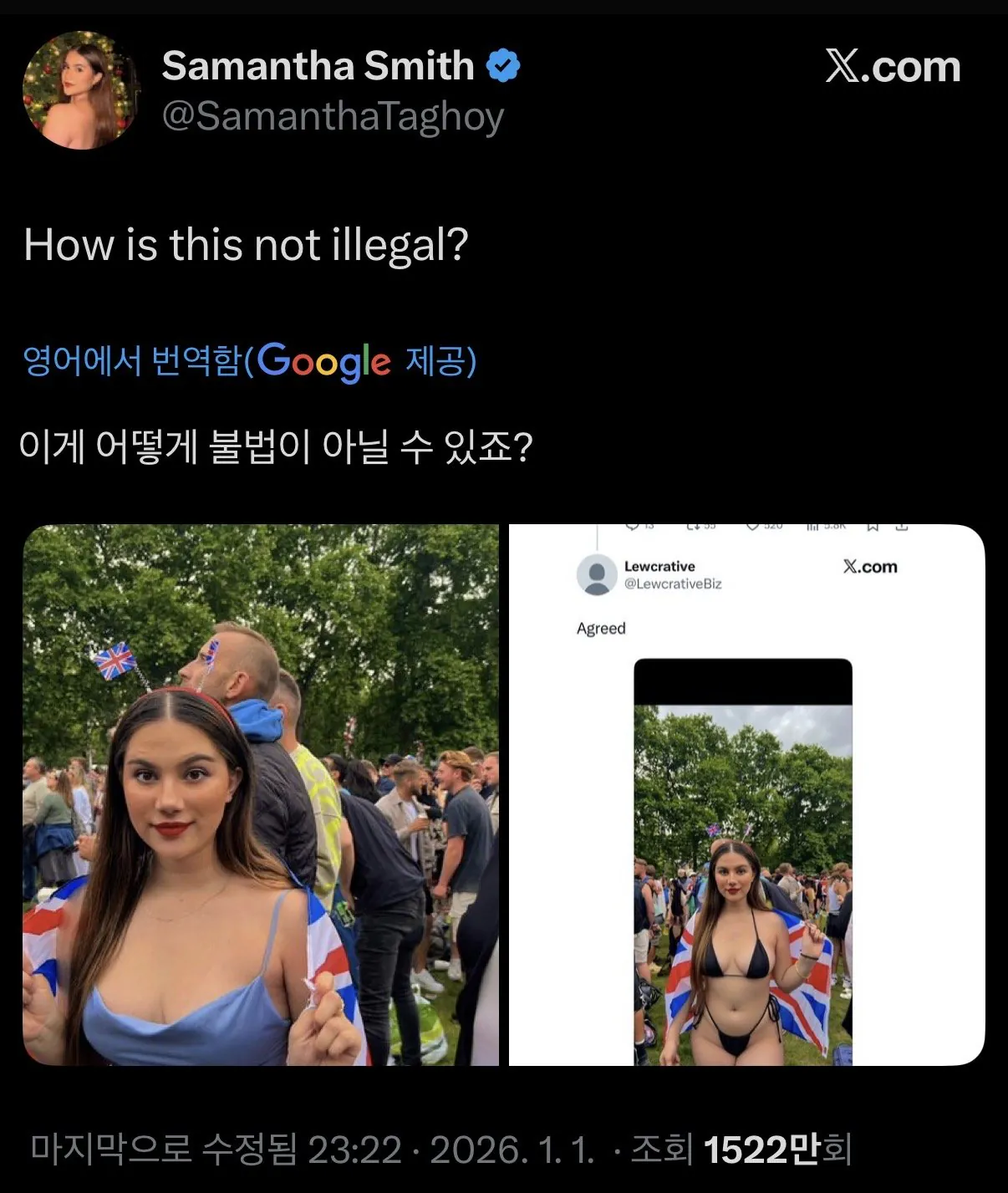The width and height of the screenshot is (1008, 1193).
Task: Open the Lewcrative reply screenshot image
Action: (x=746, y=794)
